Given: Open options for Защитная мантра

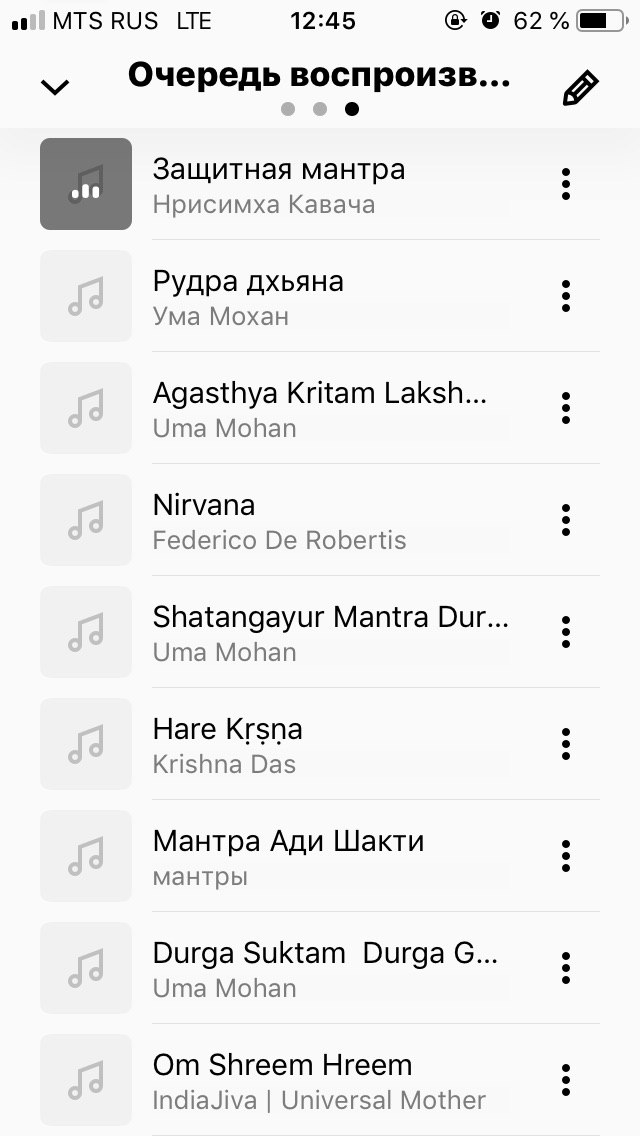Looking at the screenshot, I should coord(566,184).
